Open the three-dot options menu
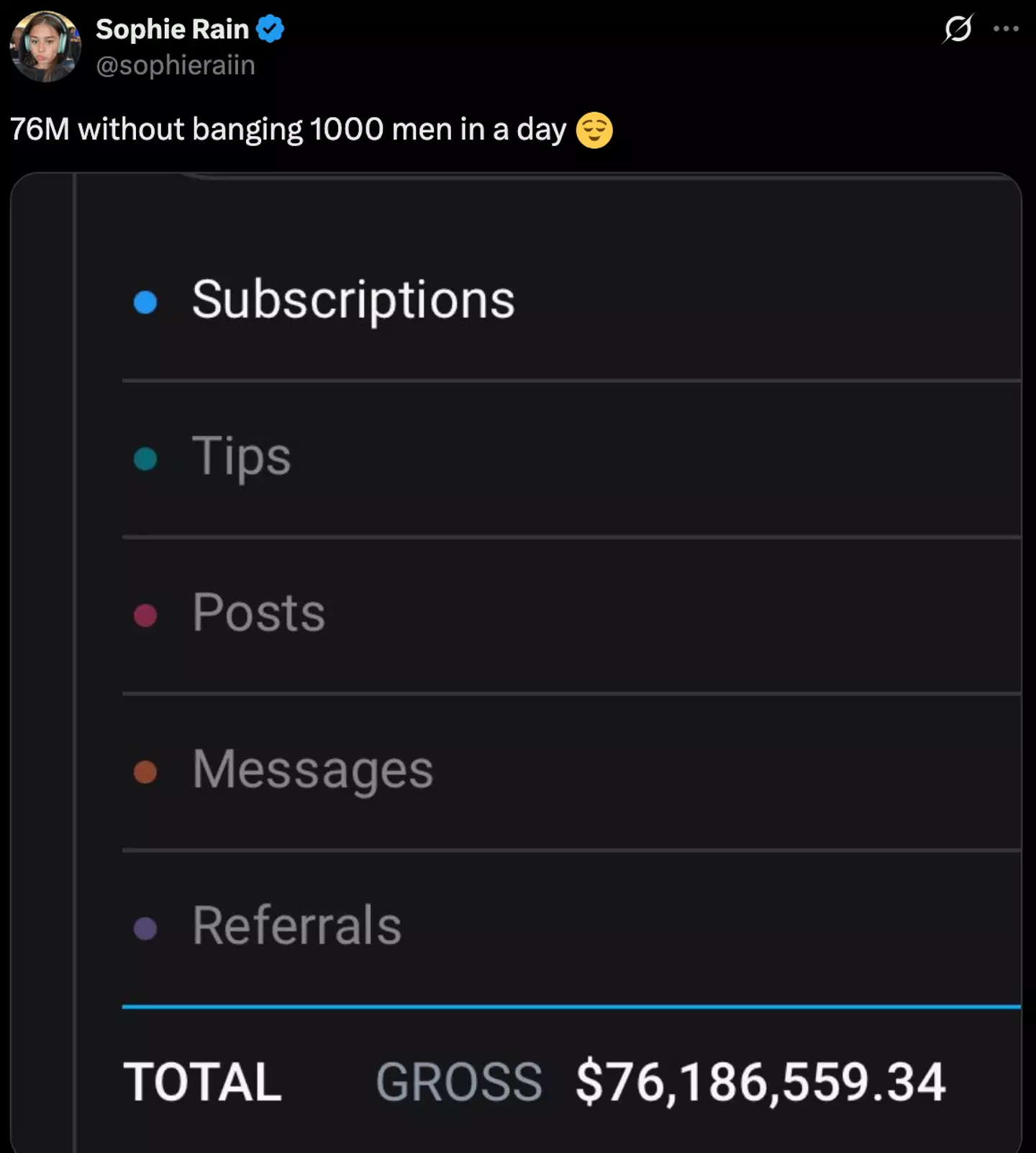Image resolution: width=1036 pixels, height=1153 pixels. 1006,27
